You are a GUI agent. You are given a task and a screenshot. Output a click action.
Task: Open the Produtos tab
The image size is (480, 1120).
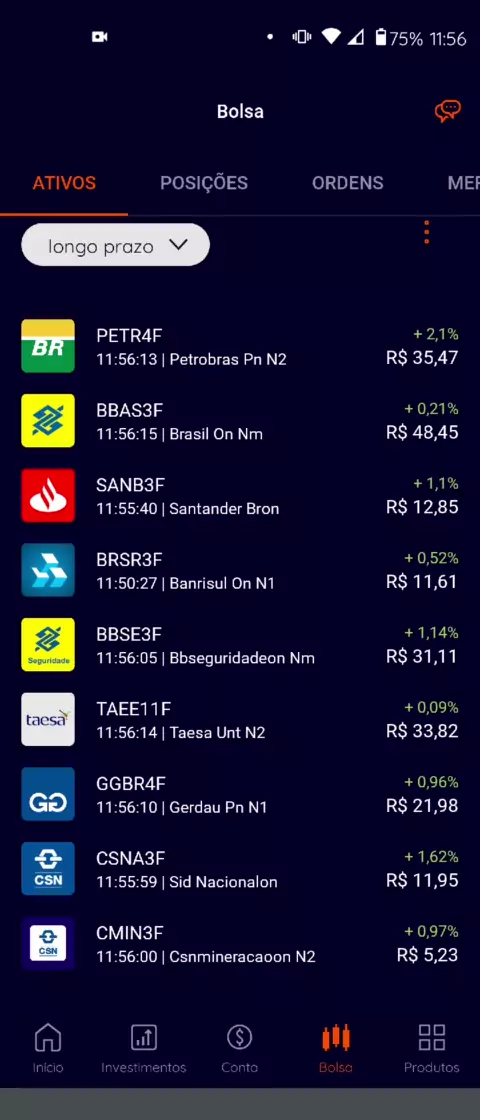click(x=431, y=1048)
